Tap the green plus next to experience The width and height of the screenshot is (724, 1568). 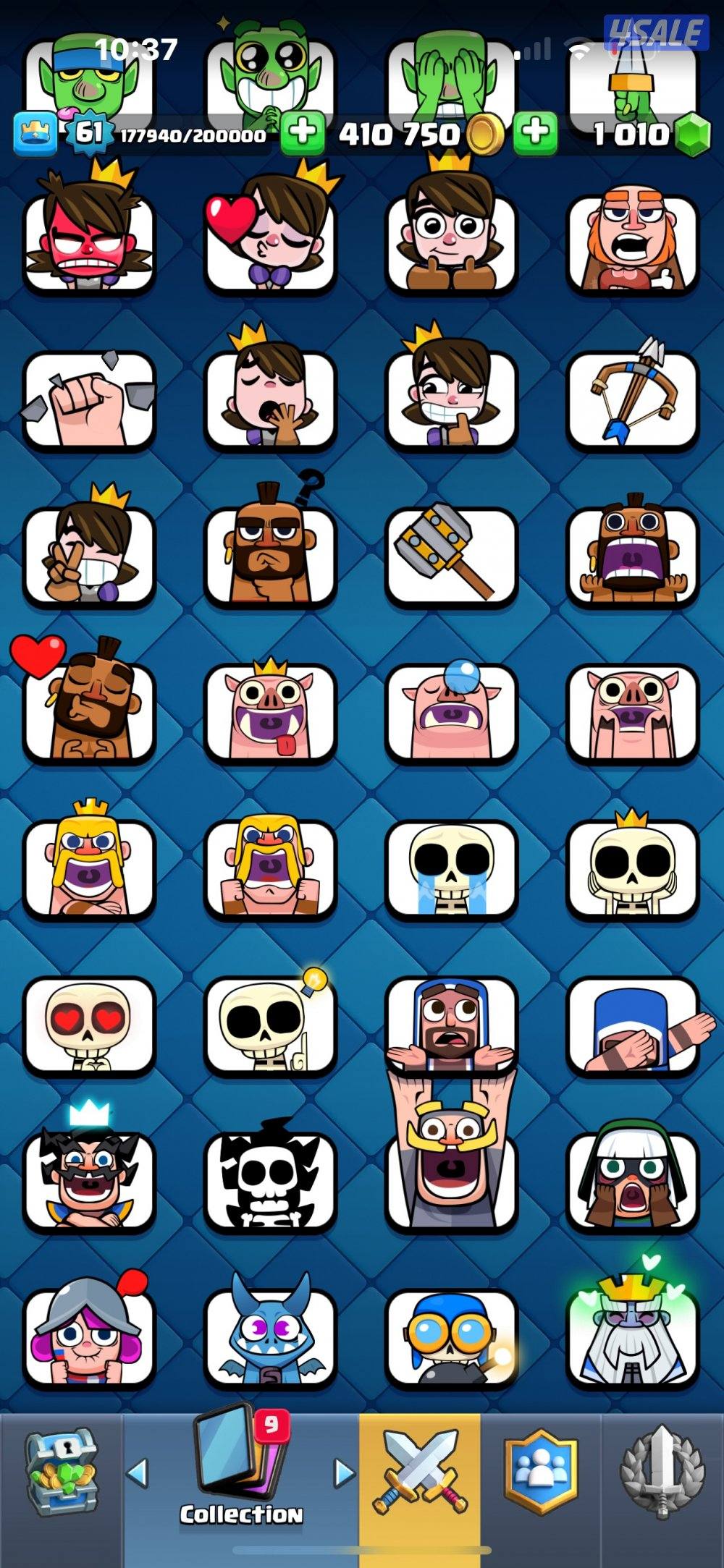pyautogui.click(x=303, y=133)
